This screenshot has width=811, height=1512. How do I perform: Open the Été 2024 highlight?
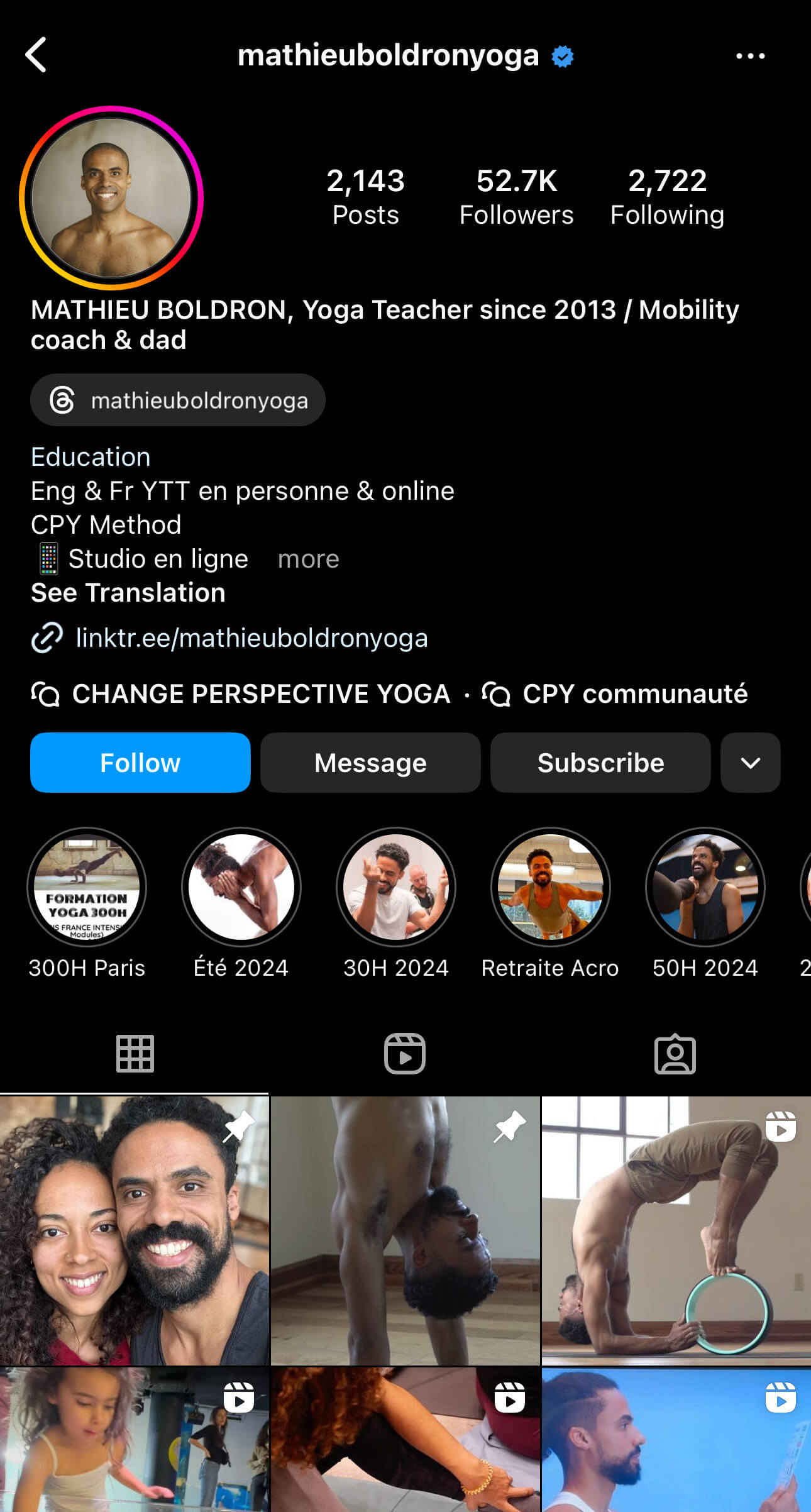241,887
